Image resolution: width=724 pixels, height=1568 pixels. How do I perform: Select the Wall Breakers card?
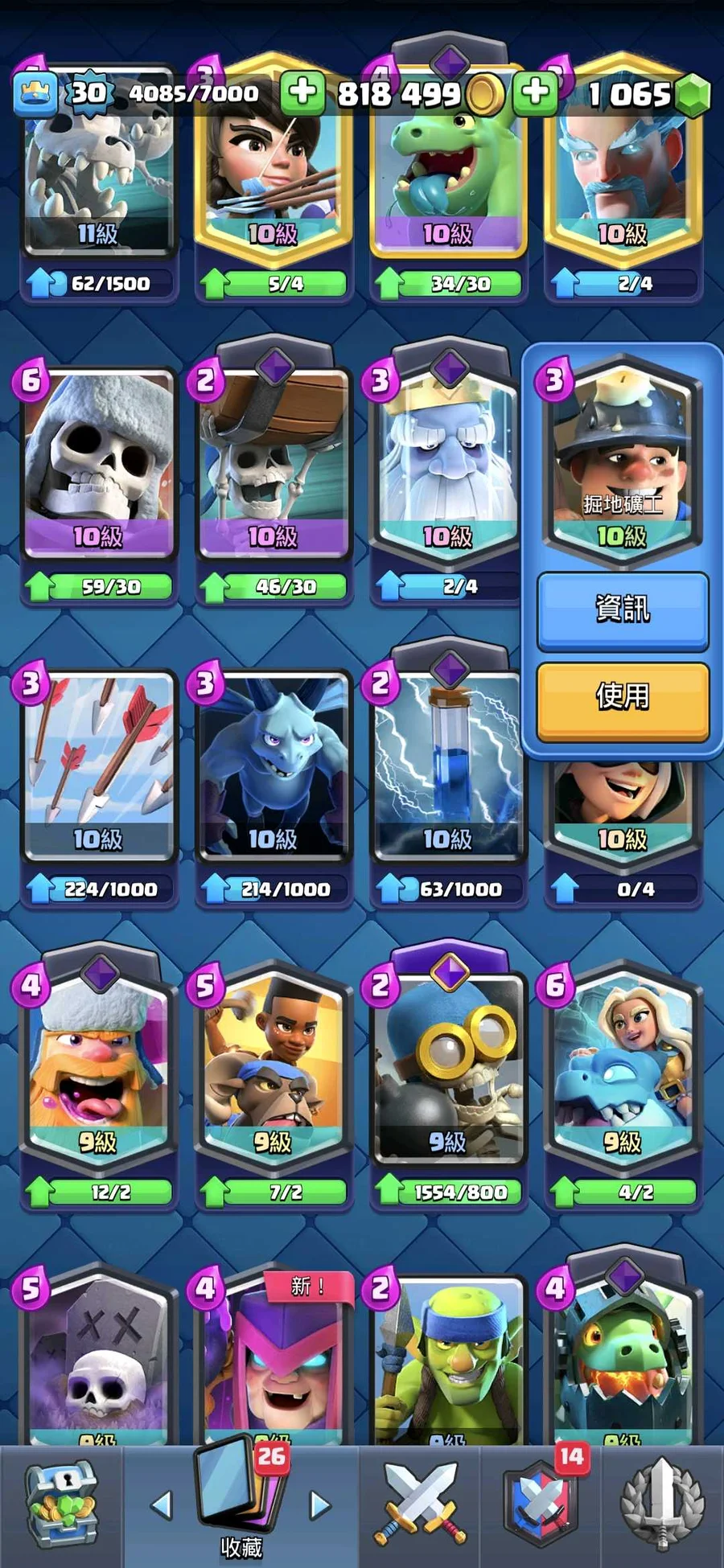(x=274, y=466)
